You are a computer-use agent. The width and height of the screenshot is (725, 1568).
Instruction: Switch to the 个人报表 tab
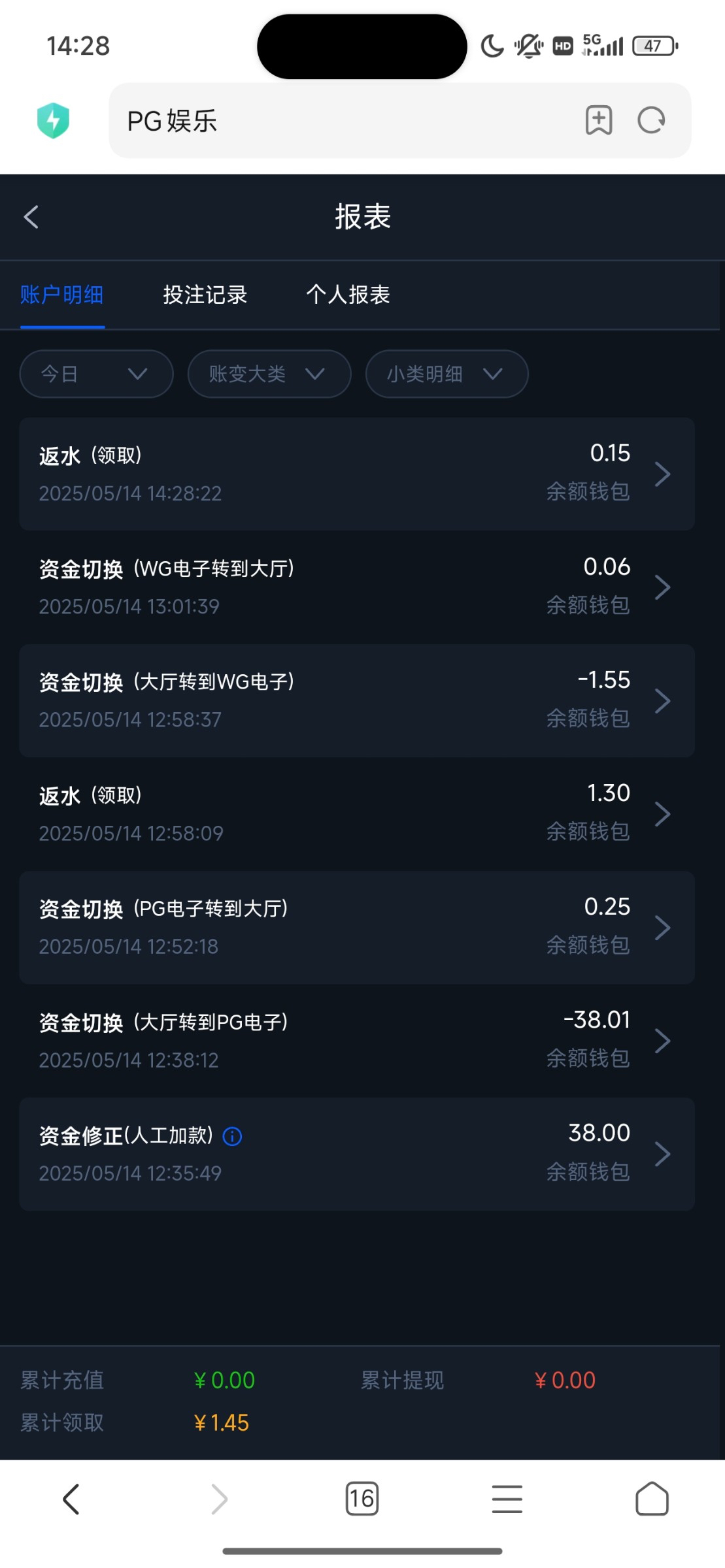click(x=348, y=295)
